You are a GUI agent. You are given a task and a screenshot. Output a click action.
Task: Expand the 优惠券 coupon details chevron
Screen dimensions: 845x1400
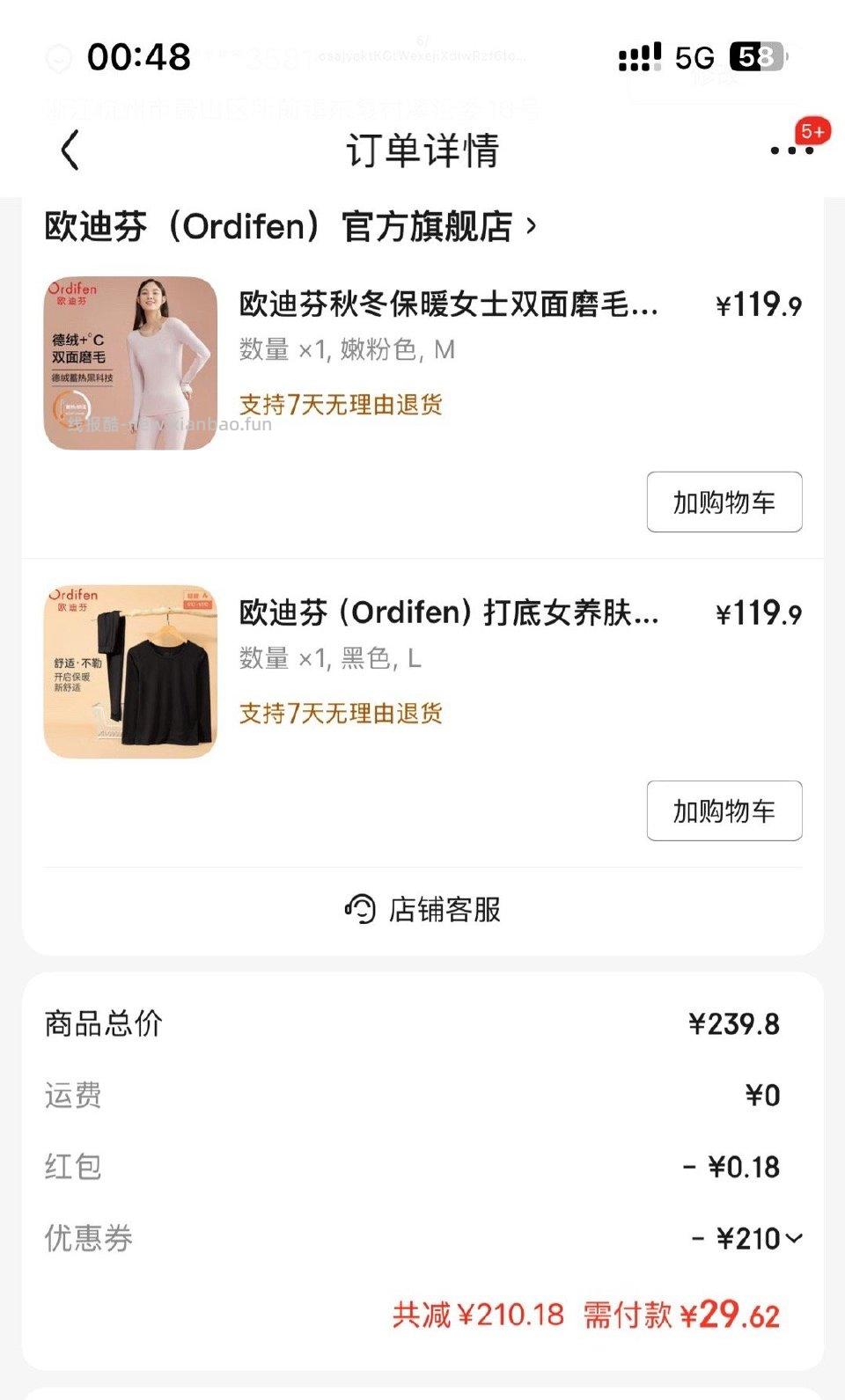click(x=791, y=1240)
